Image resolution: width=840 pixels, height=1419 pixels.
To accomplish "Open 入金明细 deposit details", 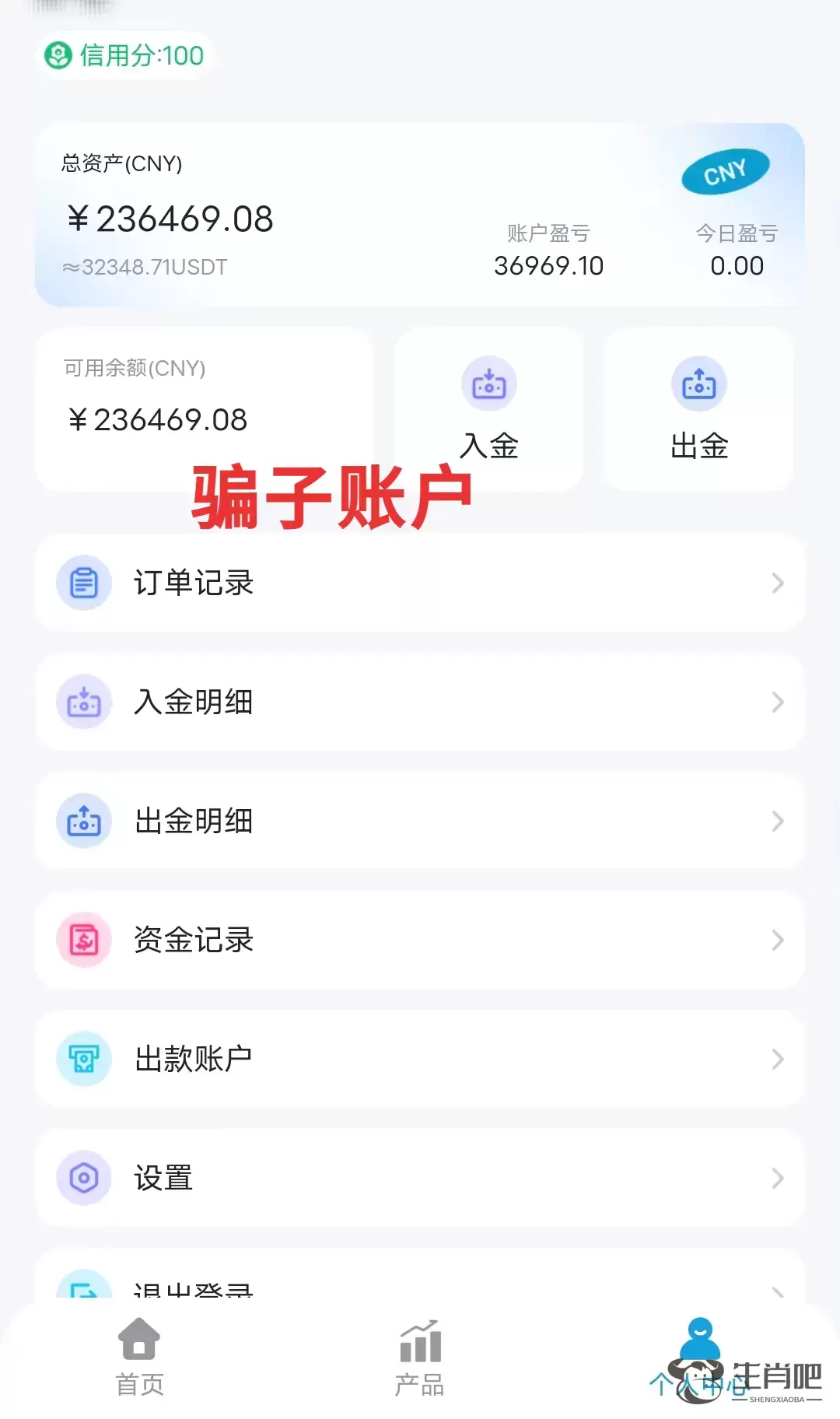I will 420,702.
